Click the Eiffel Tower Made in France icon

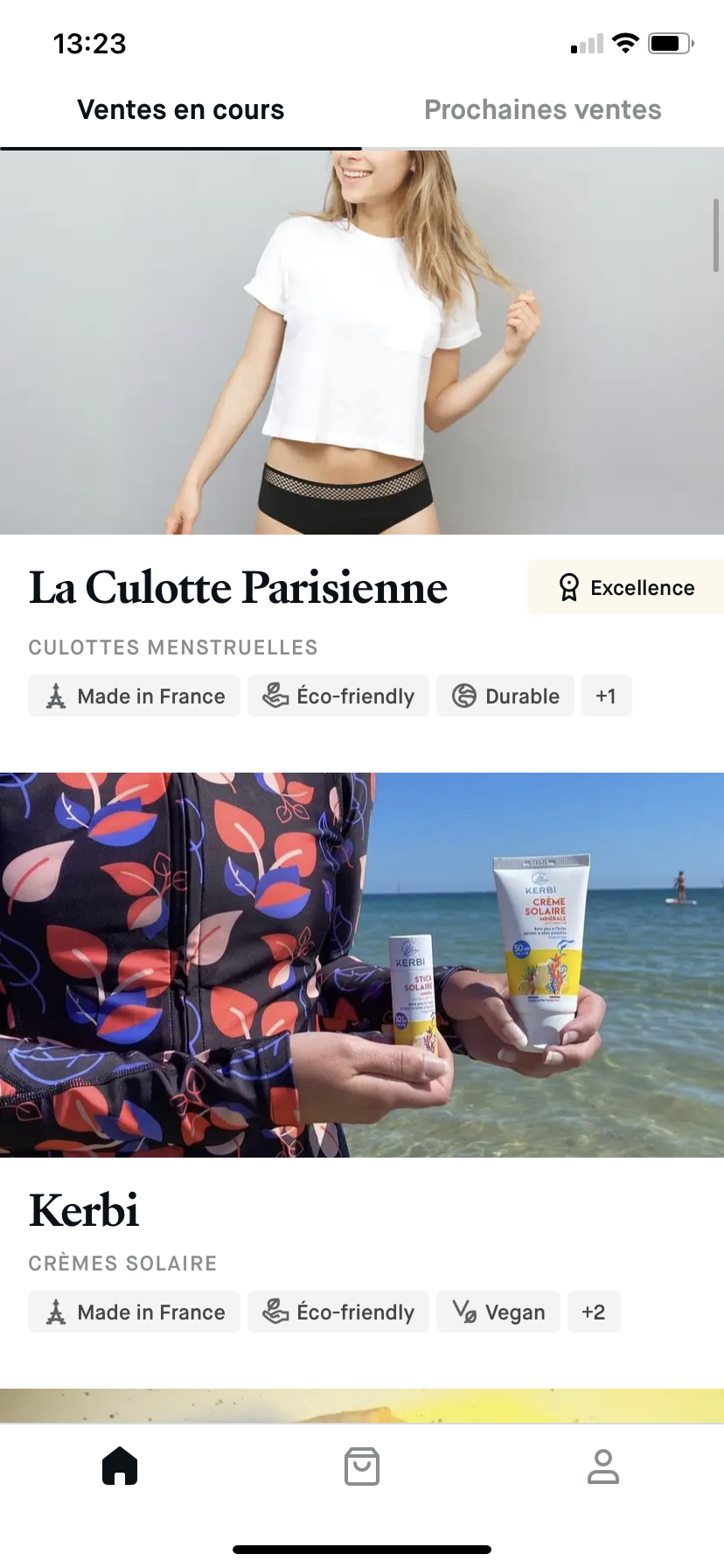pyautogui.click(x=57, y=696)
